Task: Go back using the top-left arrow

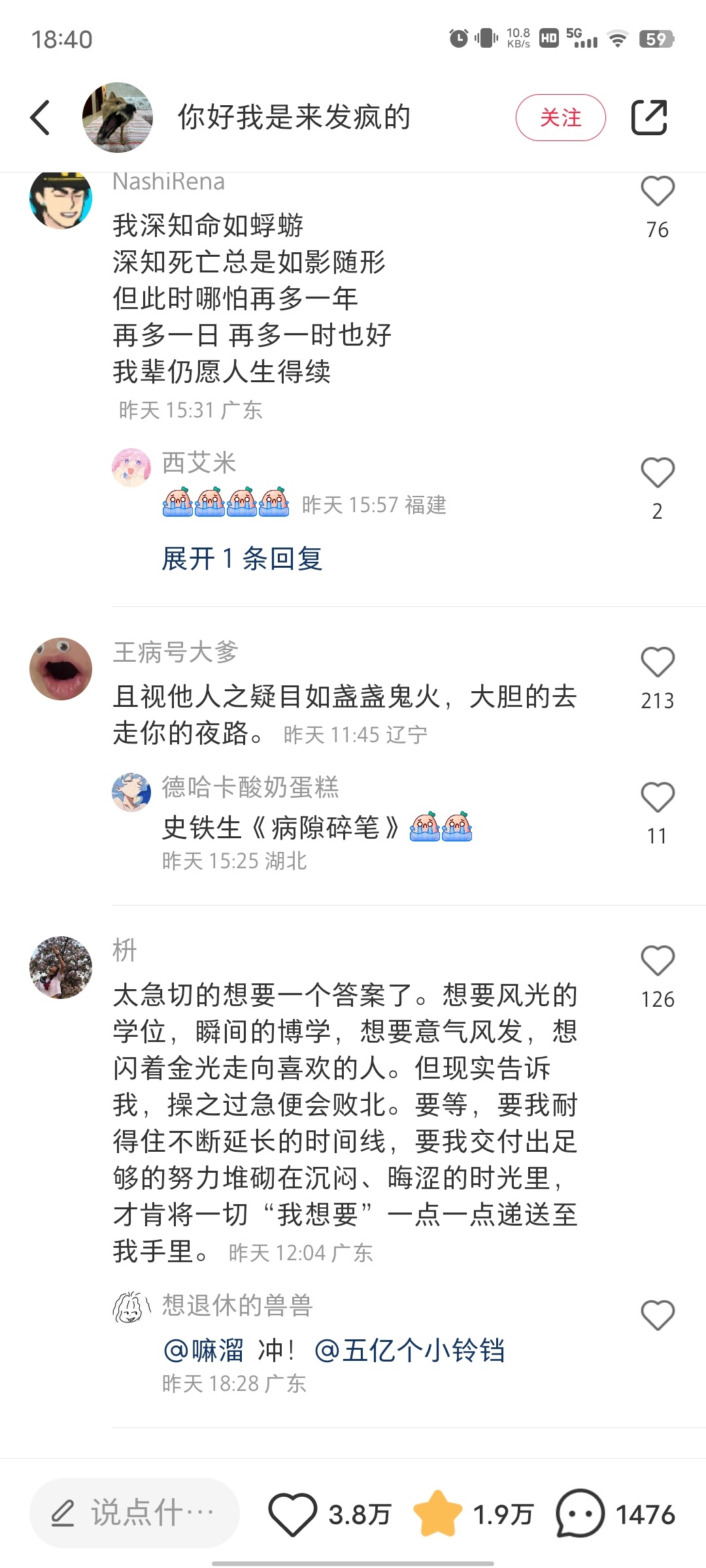Action: [41, 118]
